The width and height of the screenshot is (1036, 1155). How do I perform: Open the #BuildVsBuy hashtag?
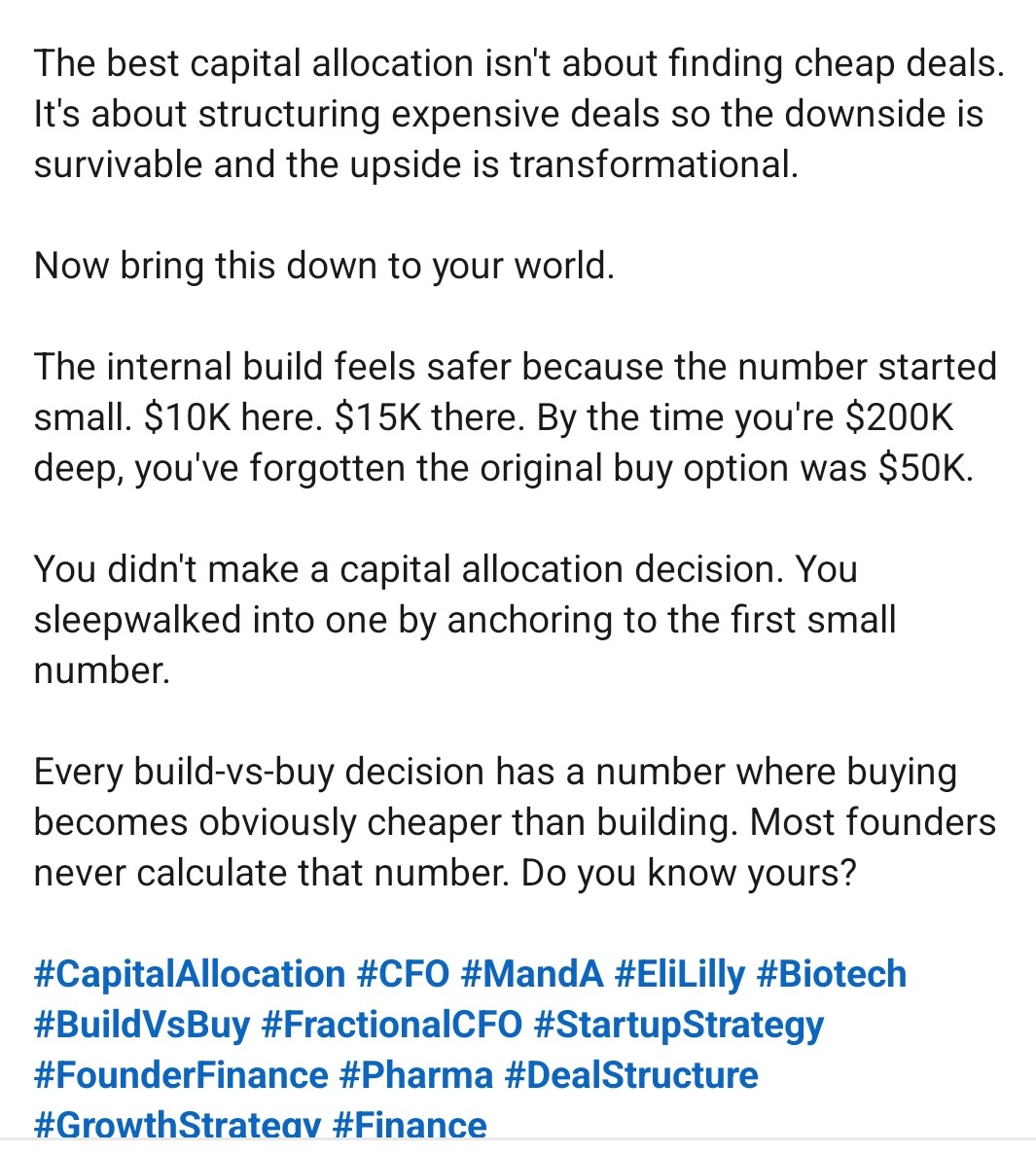[x=142, y=1025]
